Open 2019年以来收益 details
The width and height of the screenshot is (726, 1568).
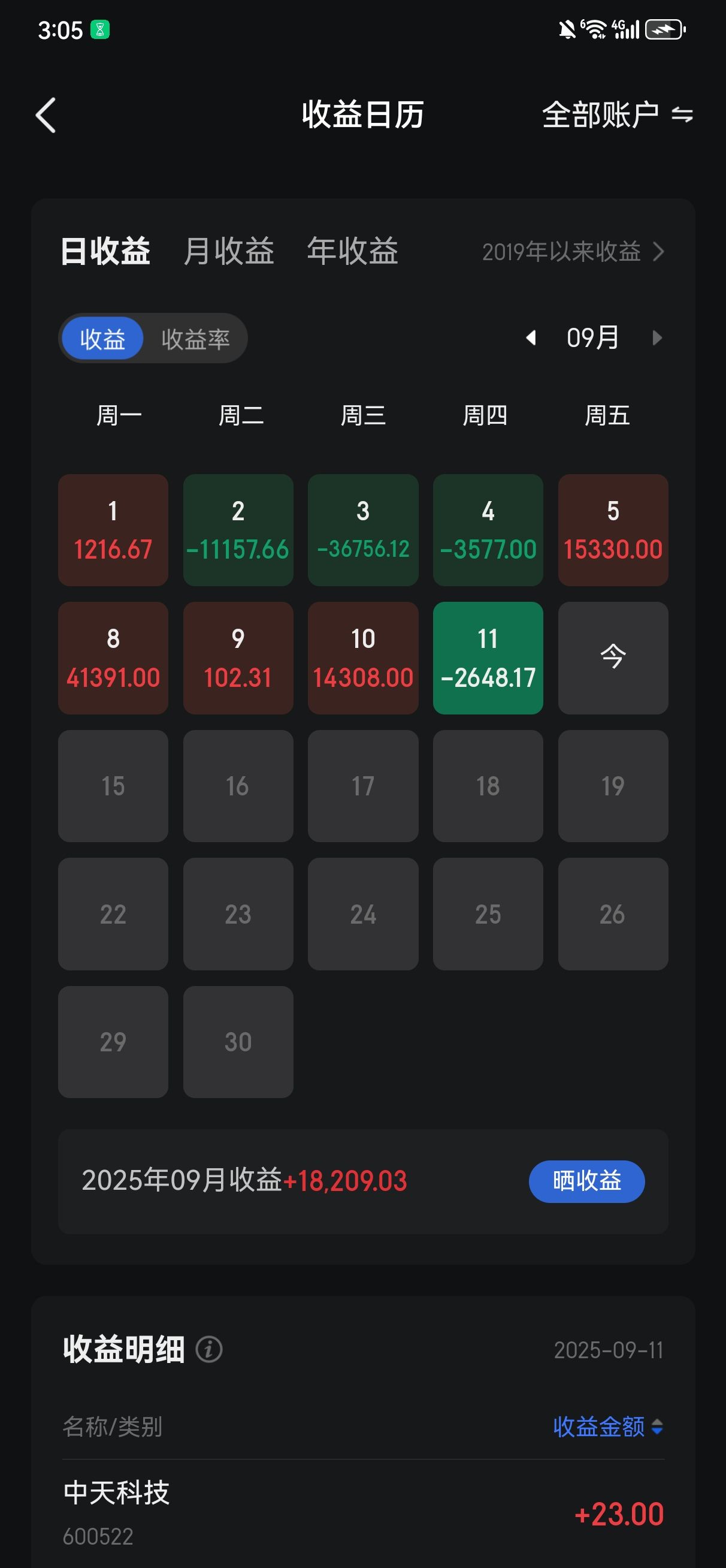(572, 251)
